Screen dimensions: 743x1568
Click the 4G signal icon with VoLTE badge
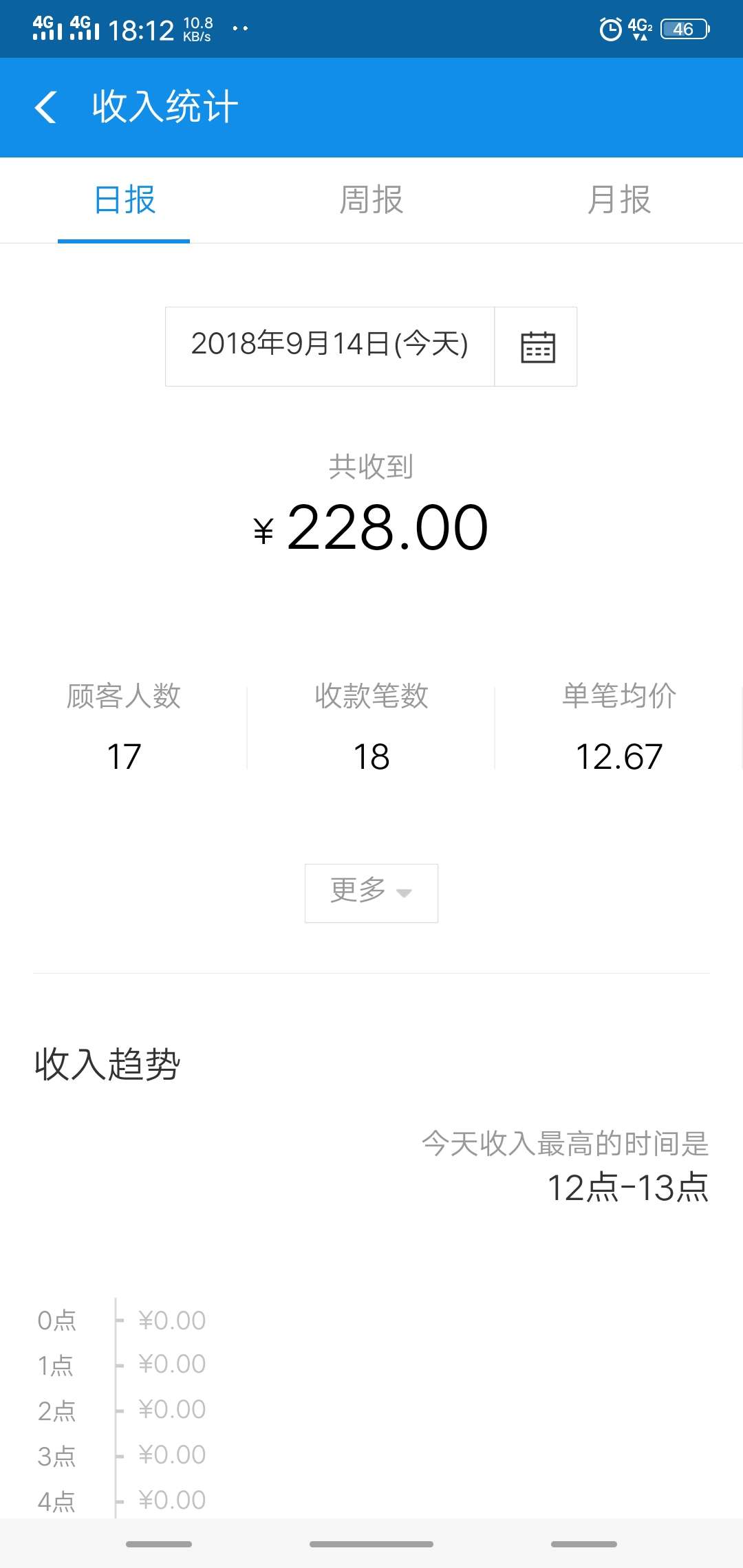(x=638, y=28)
